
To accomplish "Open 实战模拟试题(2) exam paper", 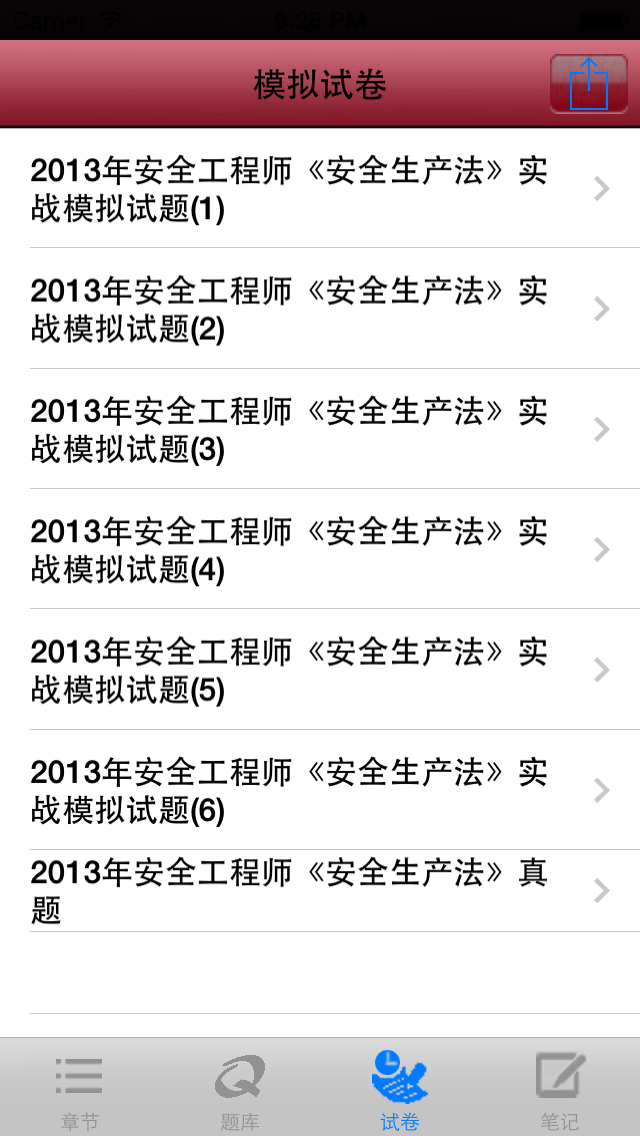I will click(320, 309).
